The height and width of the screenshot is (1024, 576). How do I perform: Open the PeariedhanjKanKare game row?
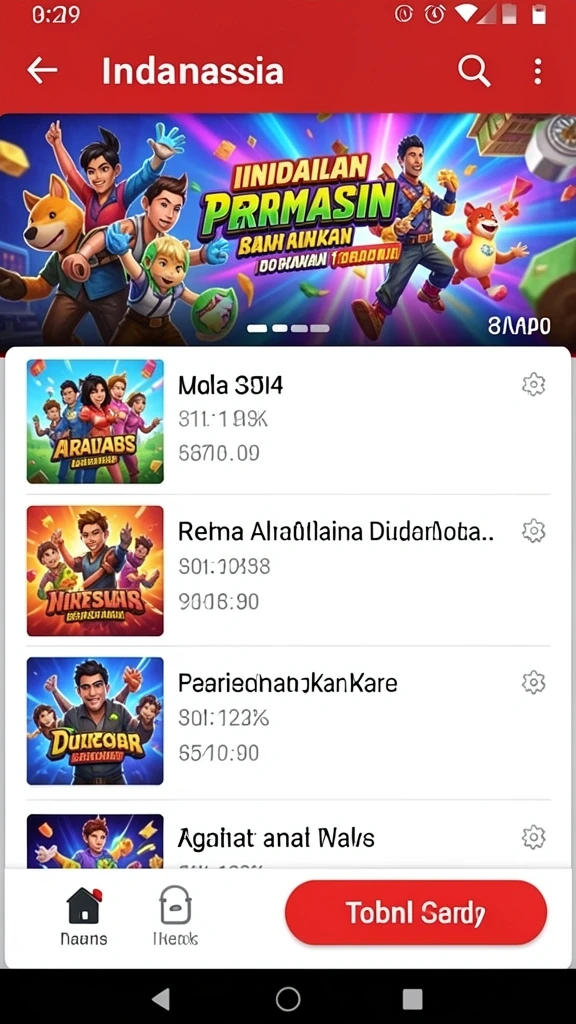[288, 721]
